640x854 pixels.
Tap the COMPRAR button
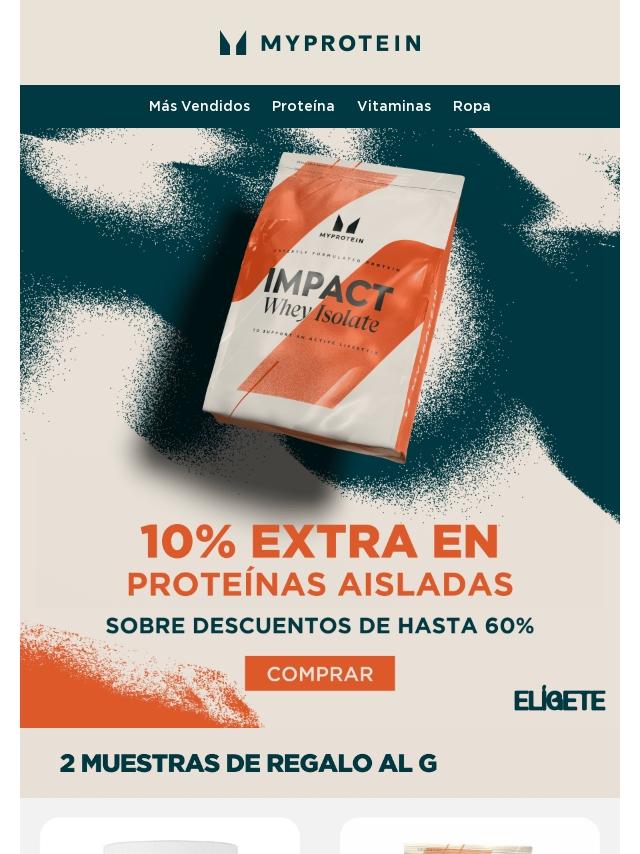click(320, 674)
